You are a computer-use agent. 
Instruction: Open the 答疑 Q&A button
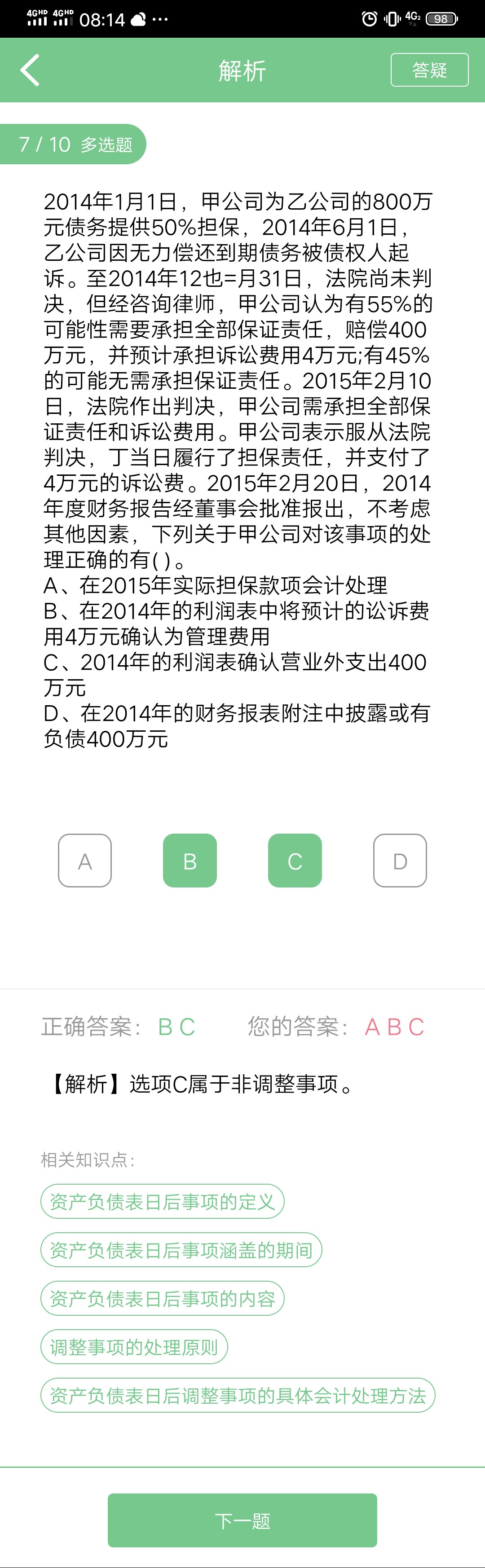[x=429, y=70]
